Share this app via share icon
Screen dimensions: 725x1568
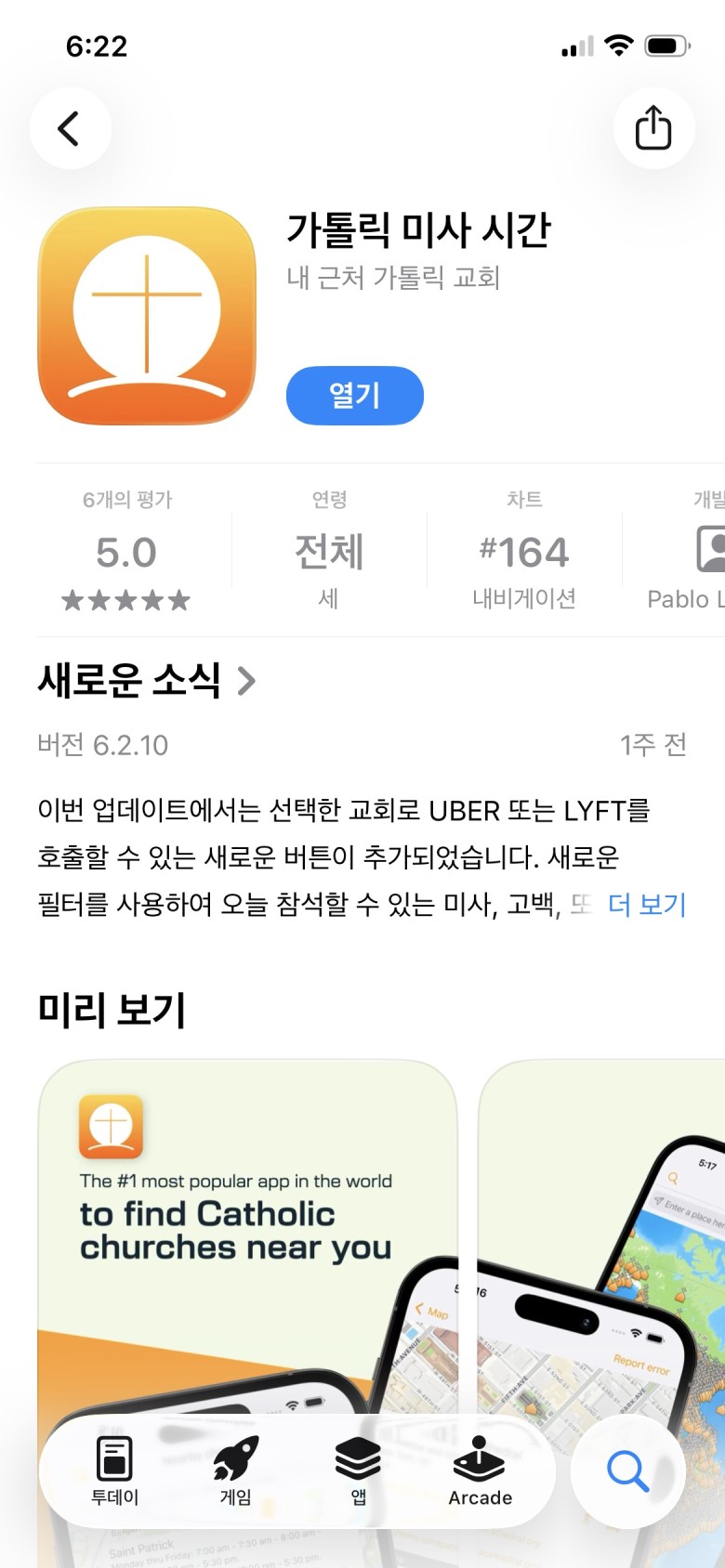click(x=653, y=128)
